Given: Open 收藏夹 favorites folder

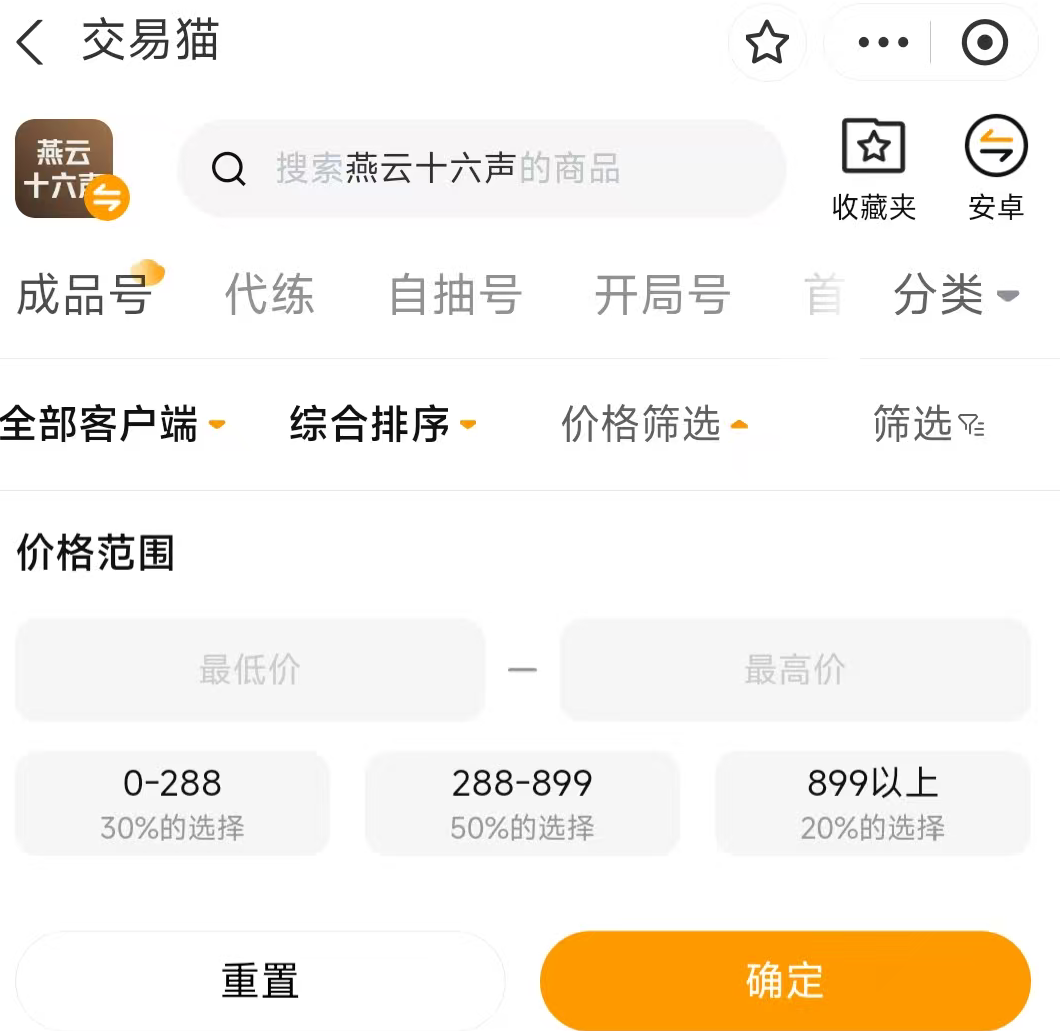Looking at the screenshot, I should (874, 168).
